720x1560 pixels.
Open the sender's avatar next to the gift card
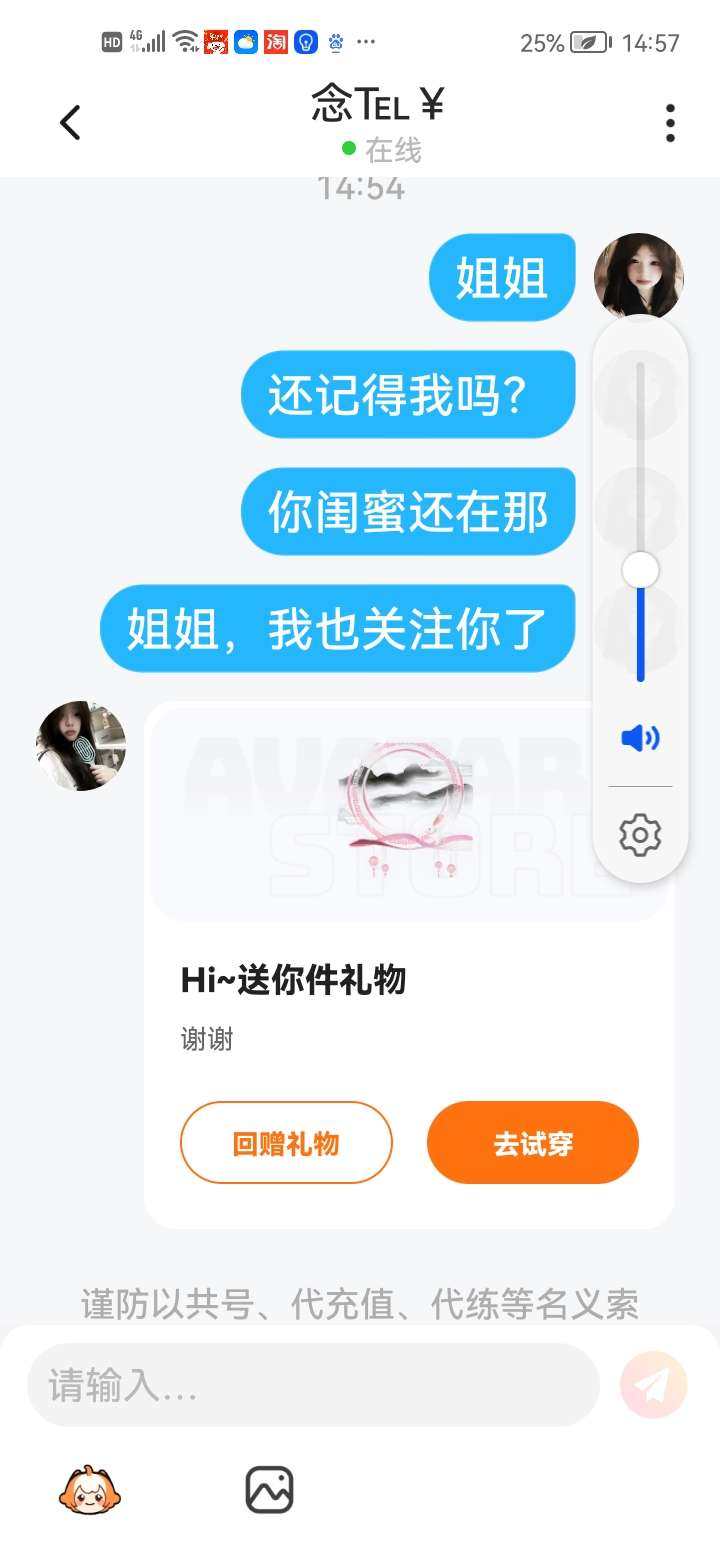pyautogui.click(x=81, y=746)
